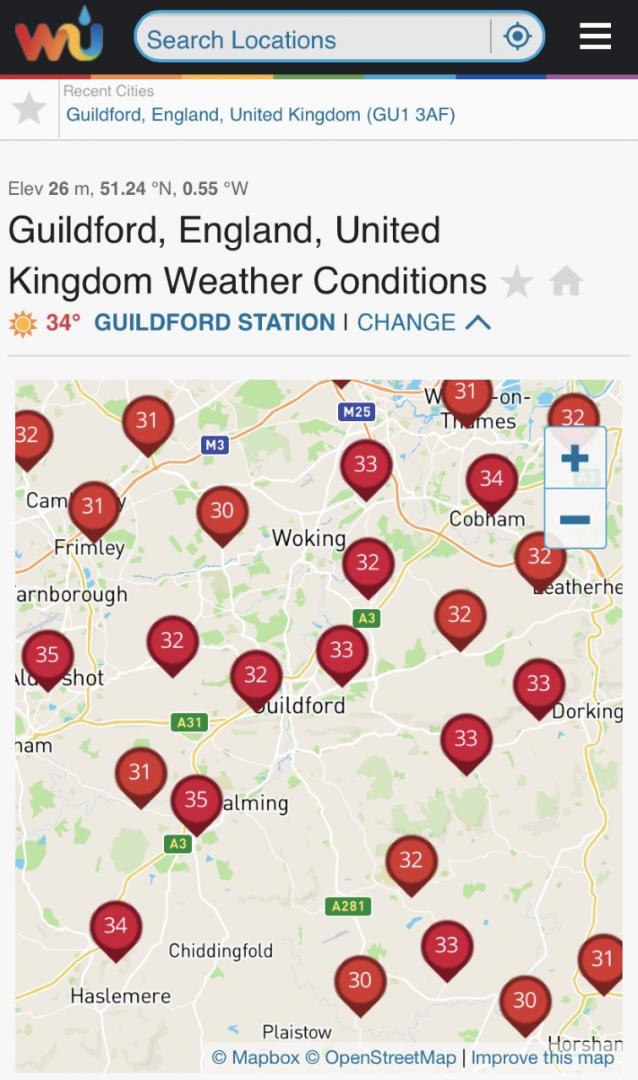This screenshot has height=1080, width=638.
Task: Open Guildford Station link
Action: (214, 322)
